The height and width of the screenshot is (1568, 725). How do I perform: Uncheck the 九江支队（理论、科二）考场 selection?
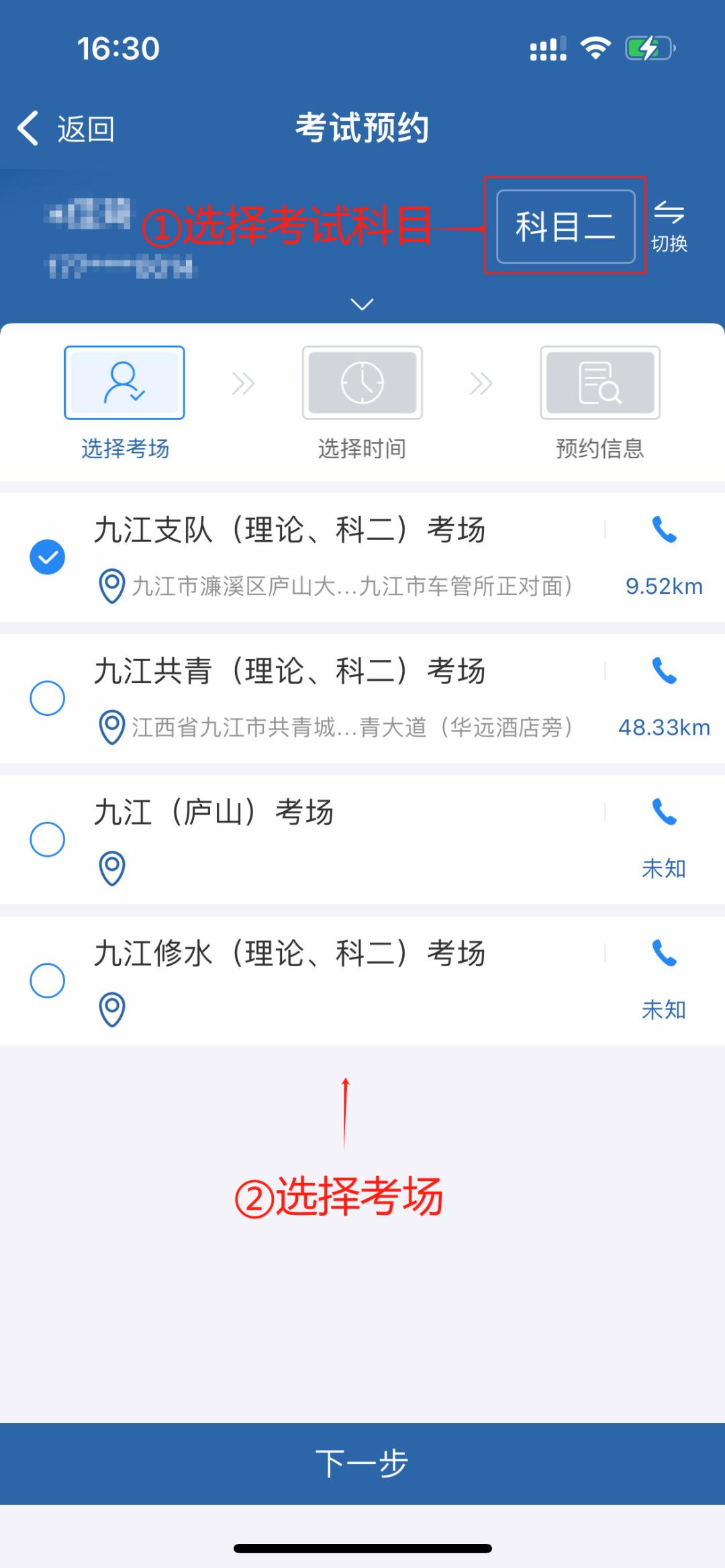[x=48, y=558]
